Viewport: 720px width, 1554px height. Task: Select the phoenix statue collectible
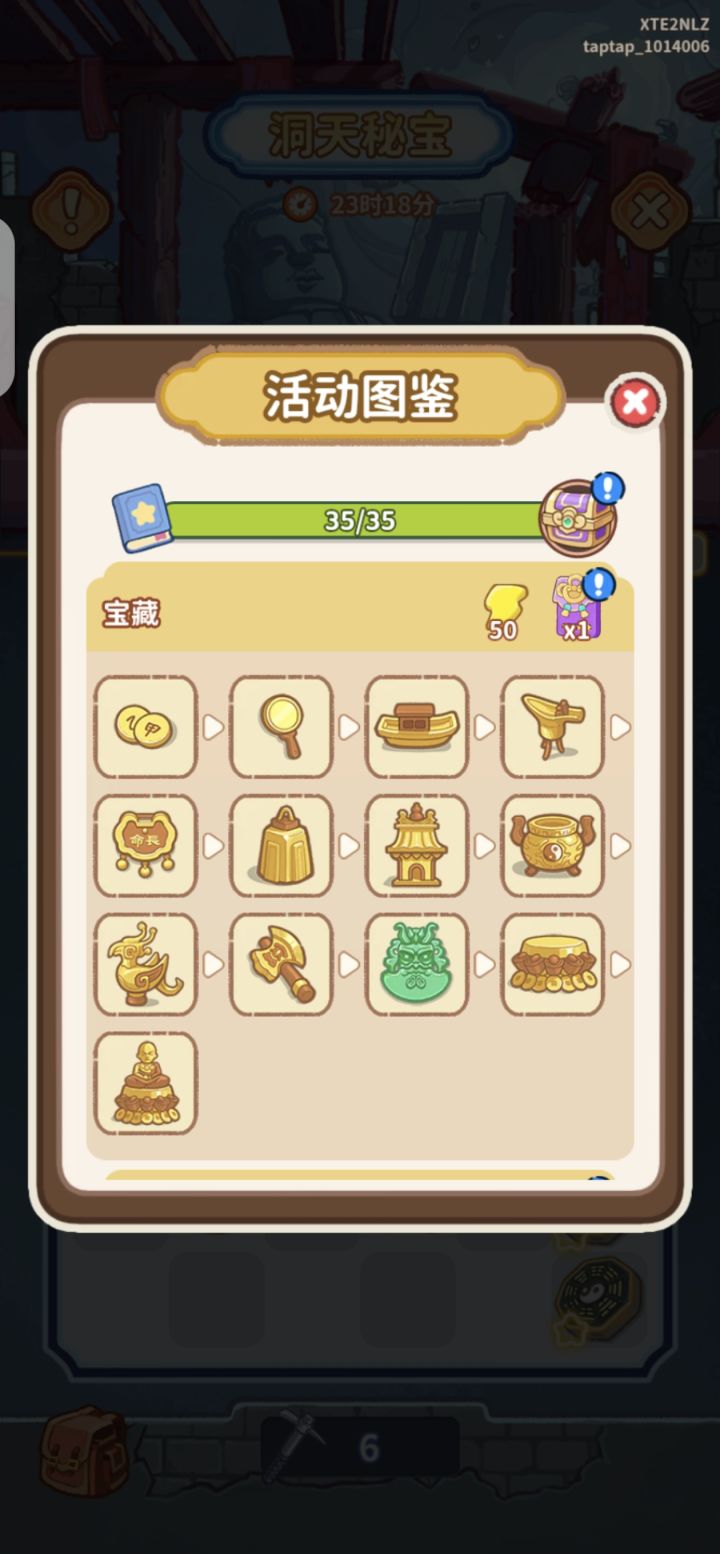click(145, 965)
